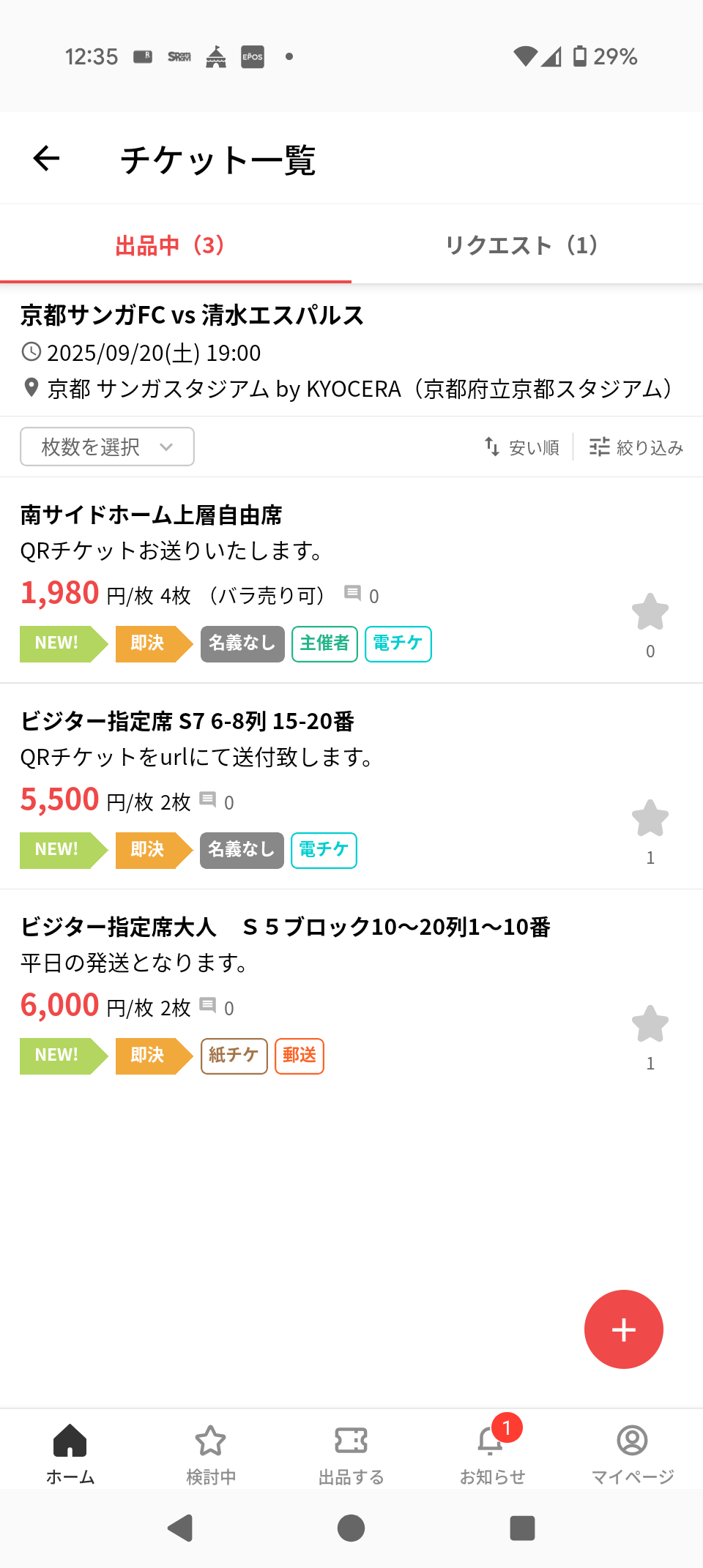Screen dimensions: 703x1568
Task: Go back using the top arrow
Action: (x=46, y=158)
